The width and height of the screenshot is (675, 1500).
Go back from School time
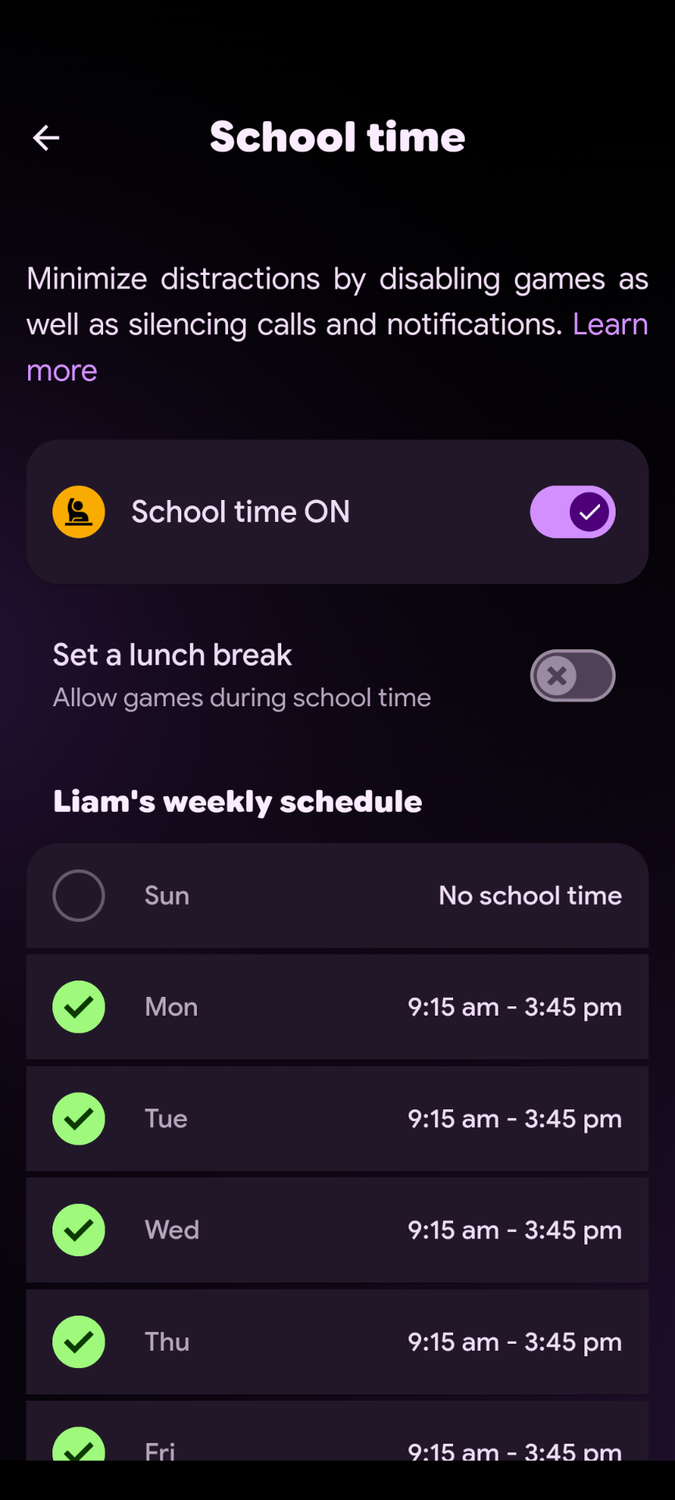46,138
